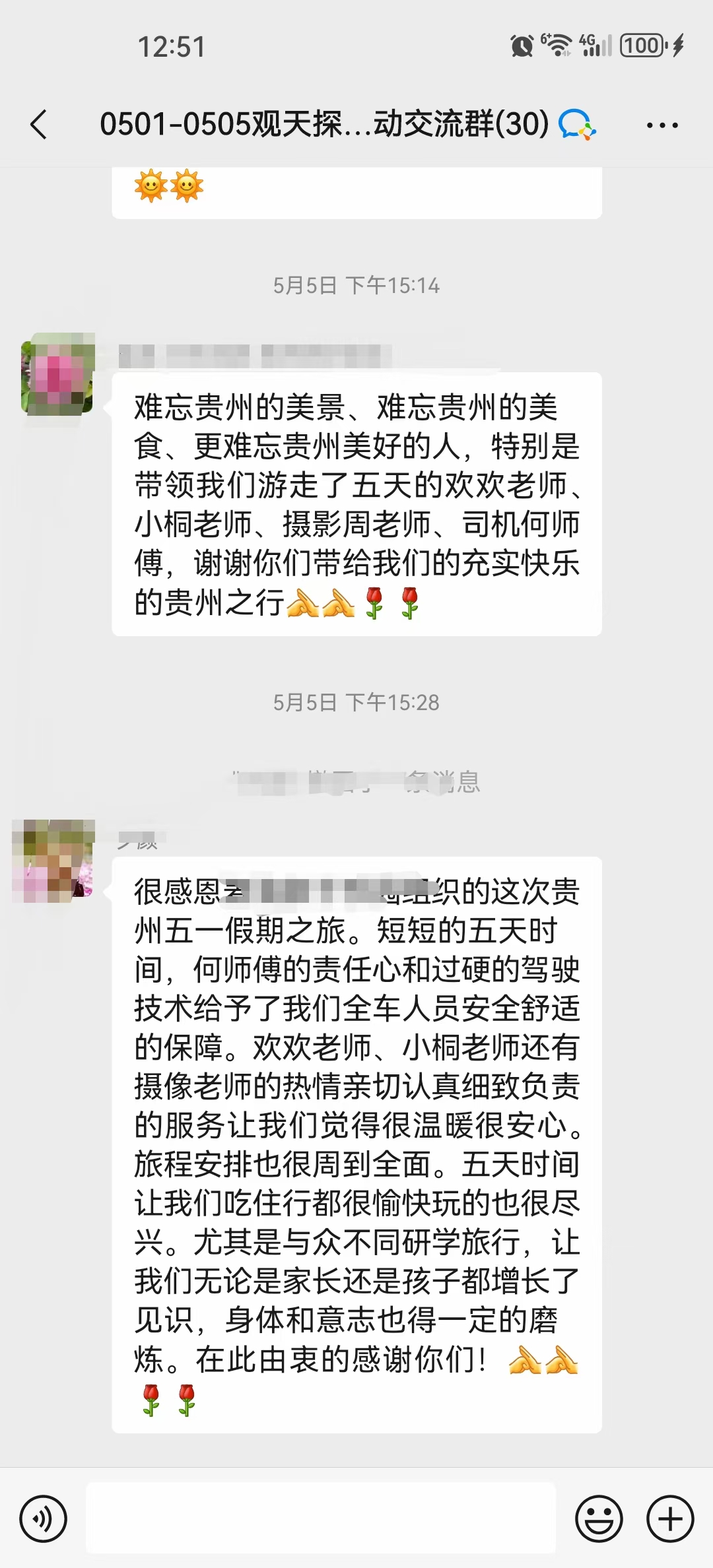
Task: Tap the message input field
Action: coord(321,1519)
